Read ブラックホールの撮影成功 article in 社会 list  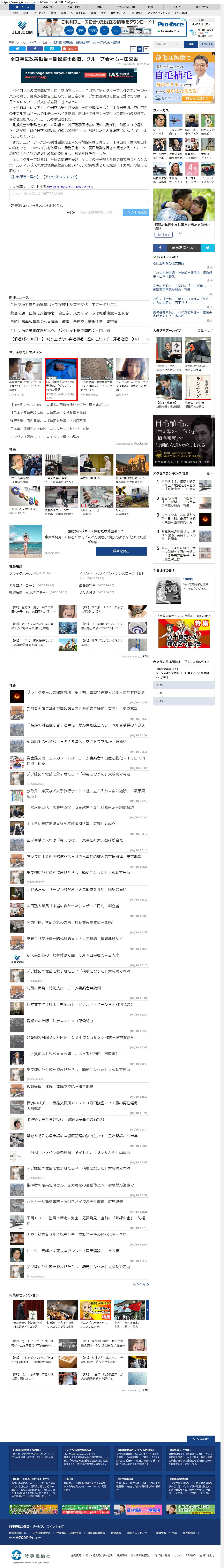[x=85, y=692]
